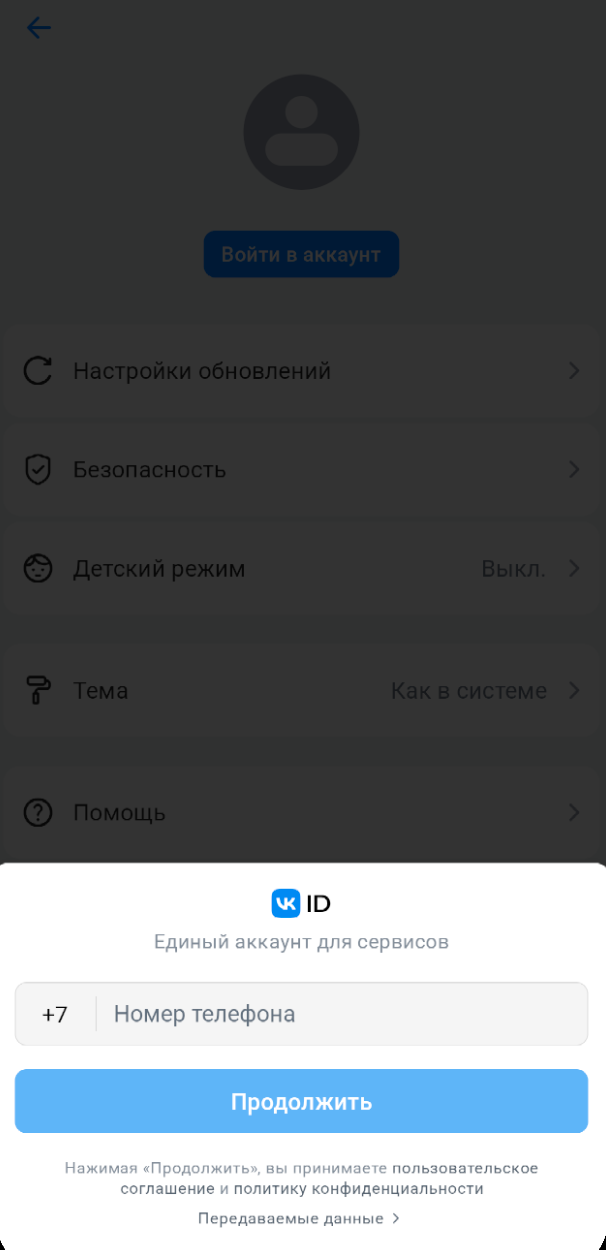The height and width of the screenshot is (1250, 606).
Task: Expand Передаваемые данные details
Action: (299, 1218)
